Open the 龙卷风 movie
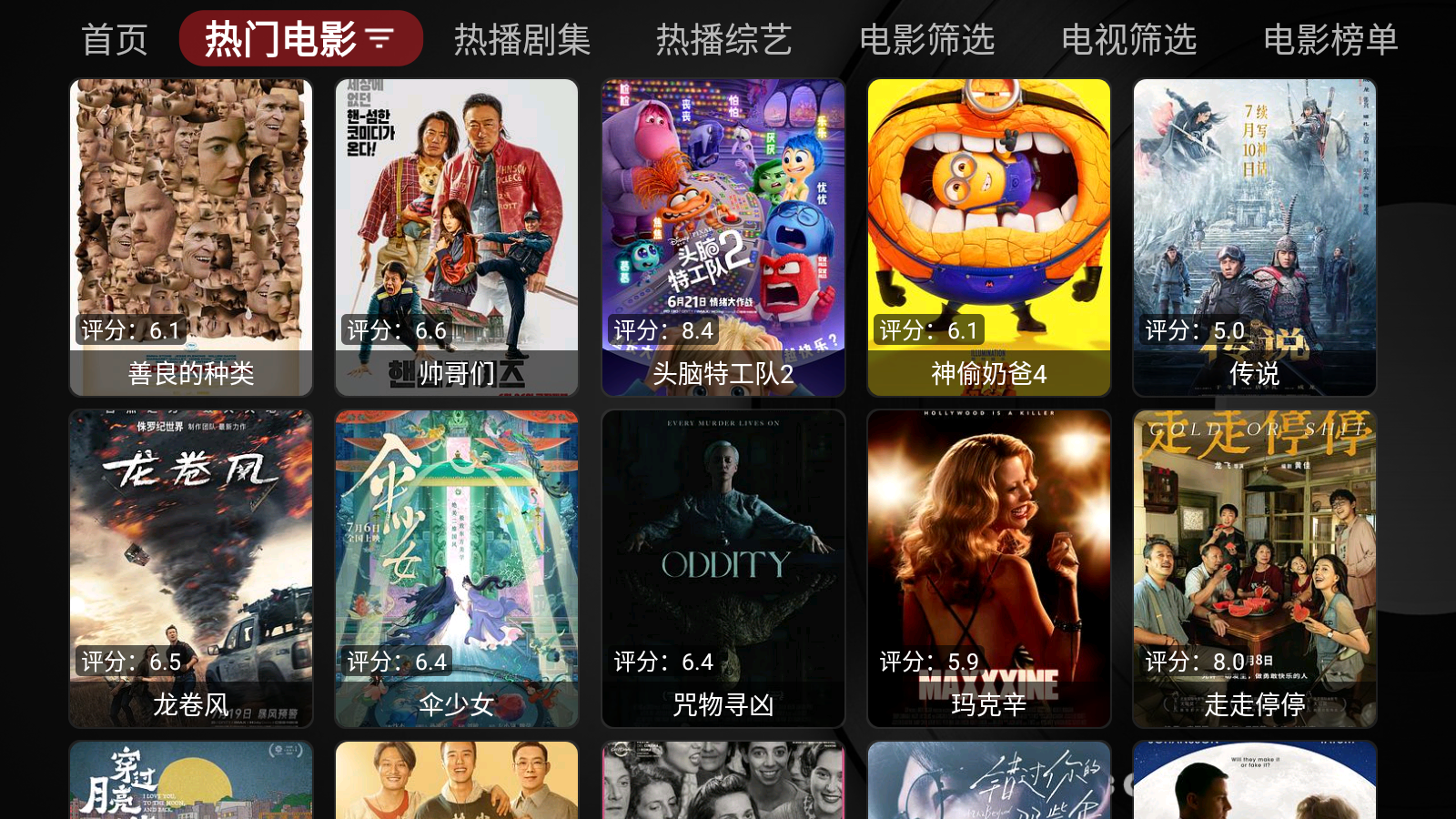 point(191,568)
